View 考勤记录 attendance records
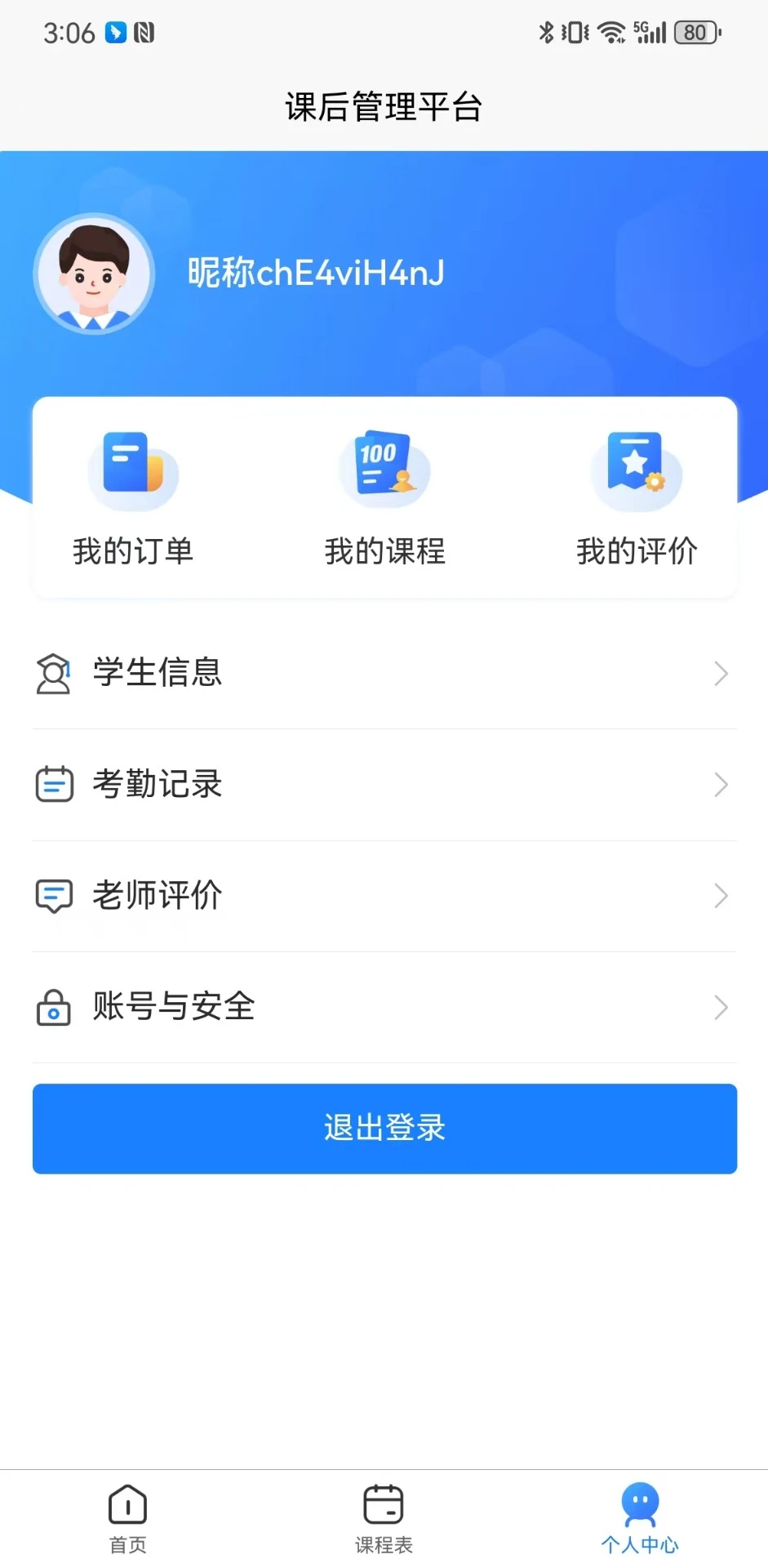This screenshot has width=768, height=1568. (384, 784)
